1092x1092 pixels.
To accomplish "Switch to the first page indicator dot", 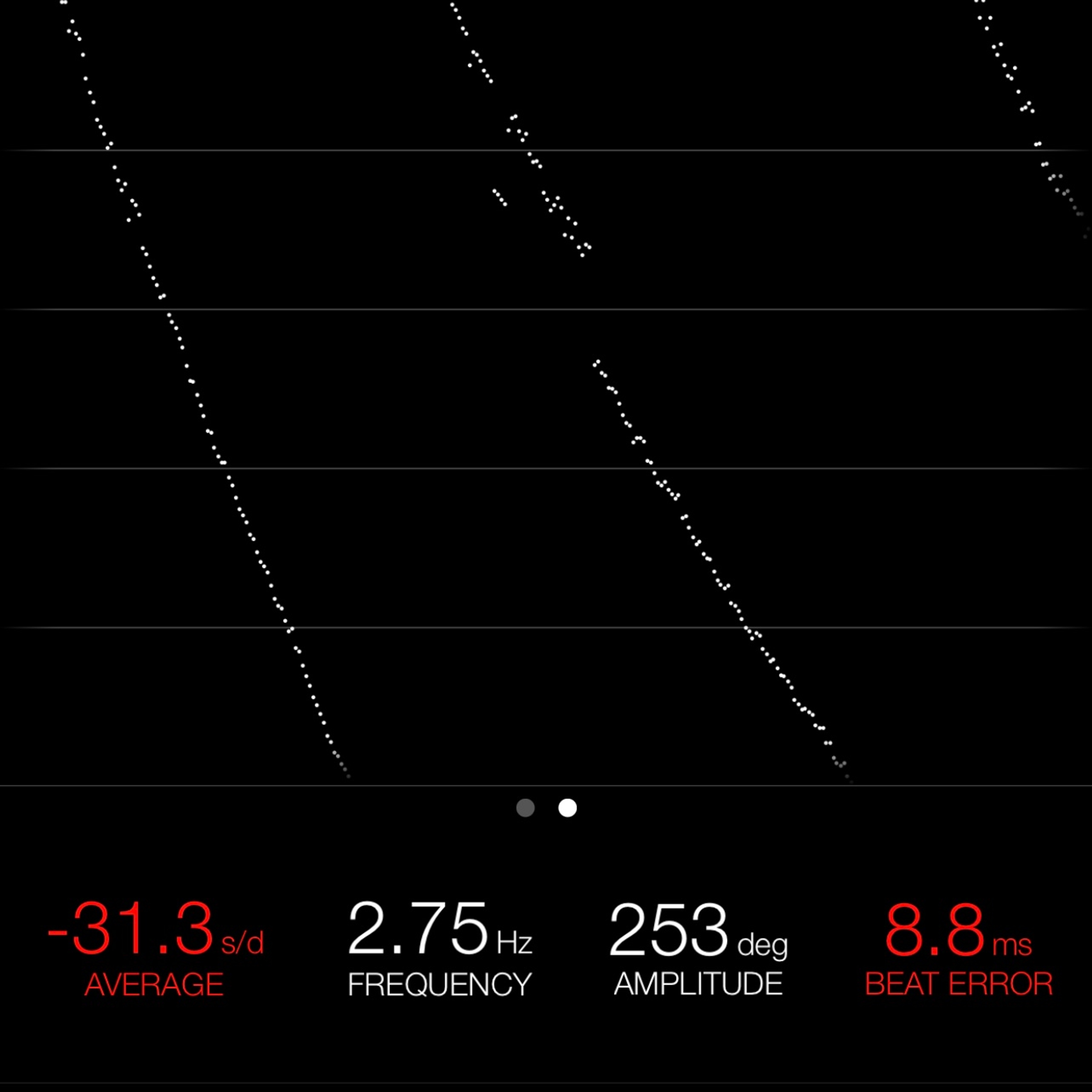I will [x=525, y=808].
